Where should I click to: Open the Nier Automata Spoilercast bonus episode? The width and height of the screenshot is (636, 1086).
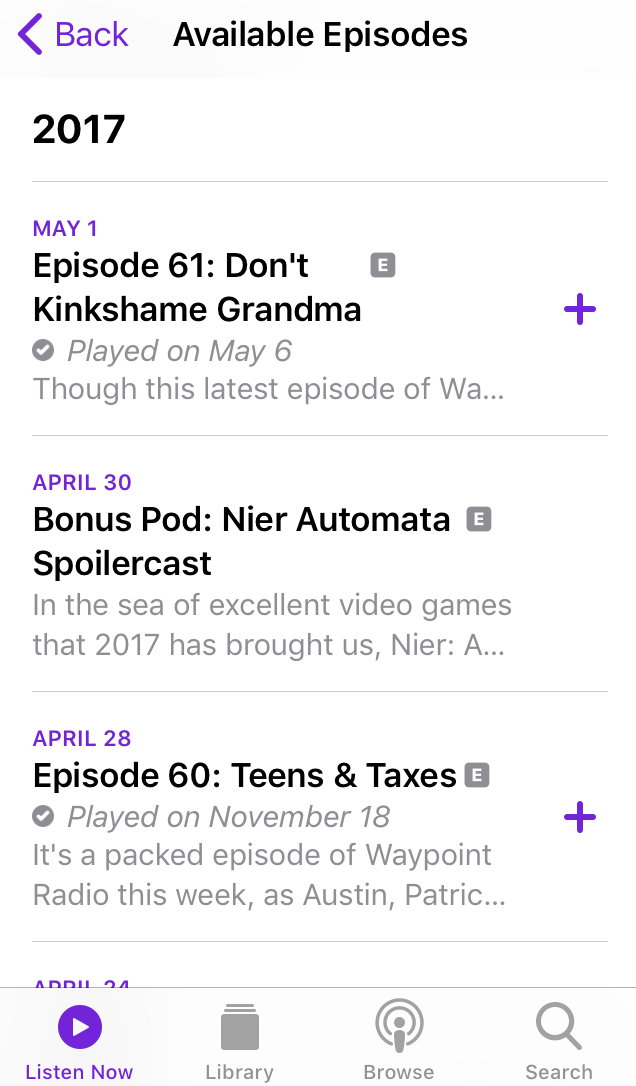(x=242, y=541)
